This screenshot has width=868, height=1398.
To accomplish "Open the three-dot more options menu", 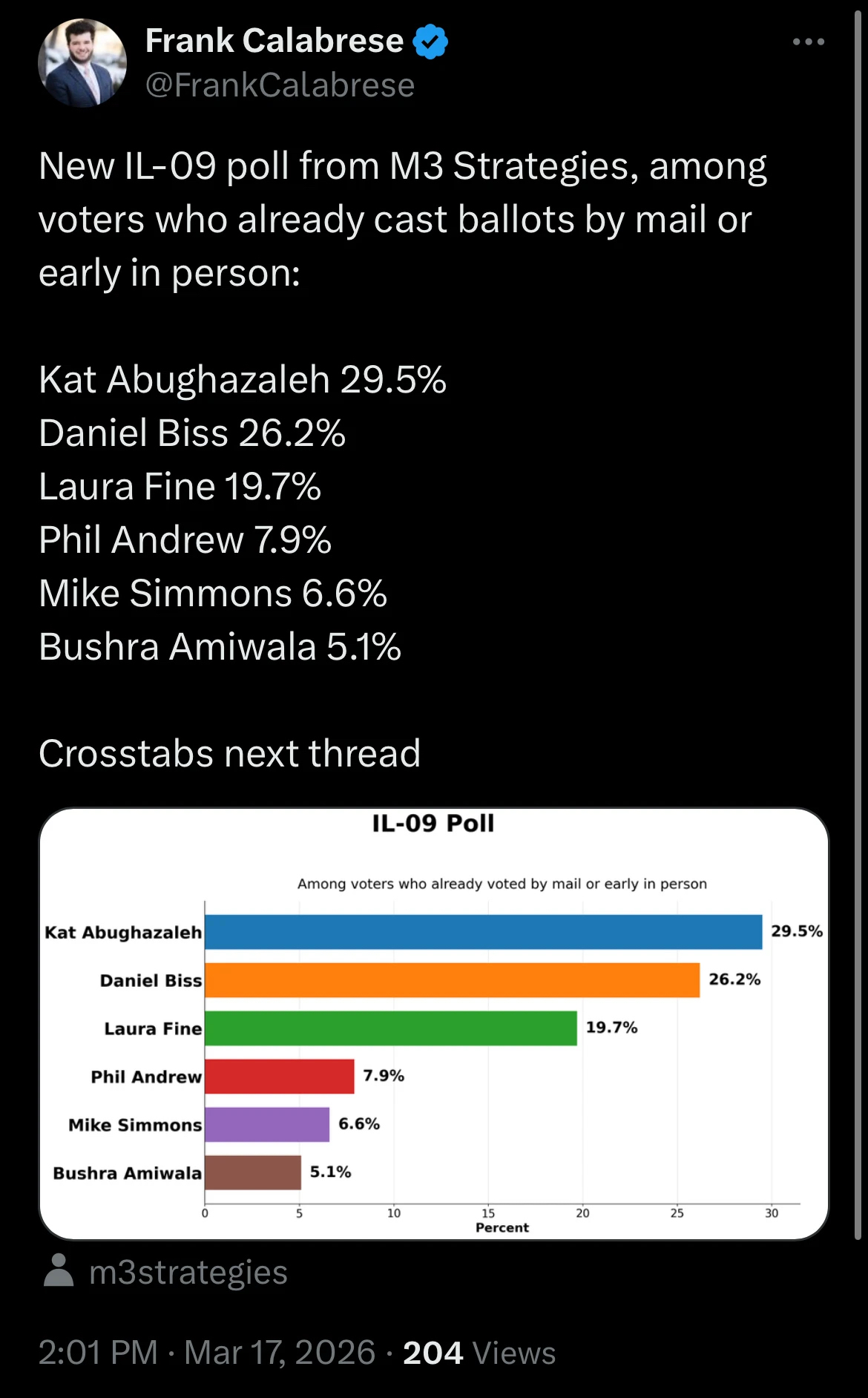I will point(808,42).
